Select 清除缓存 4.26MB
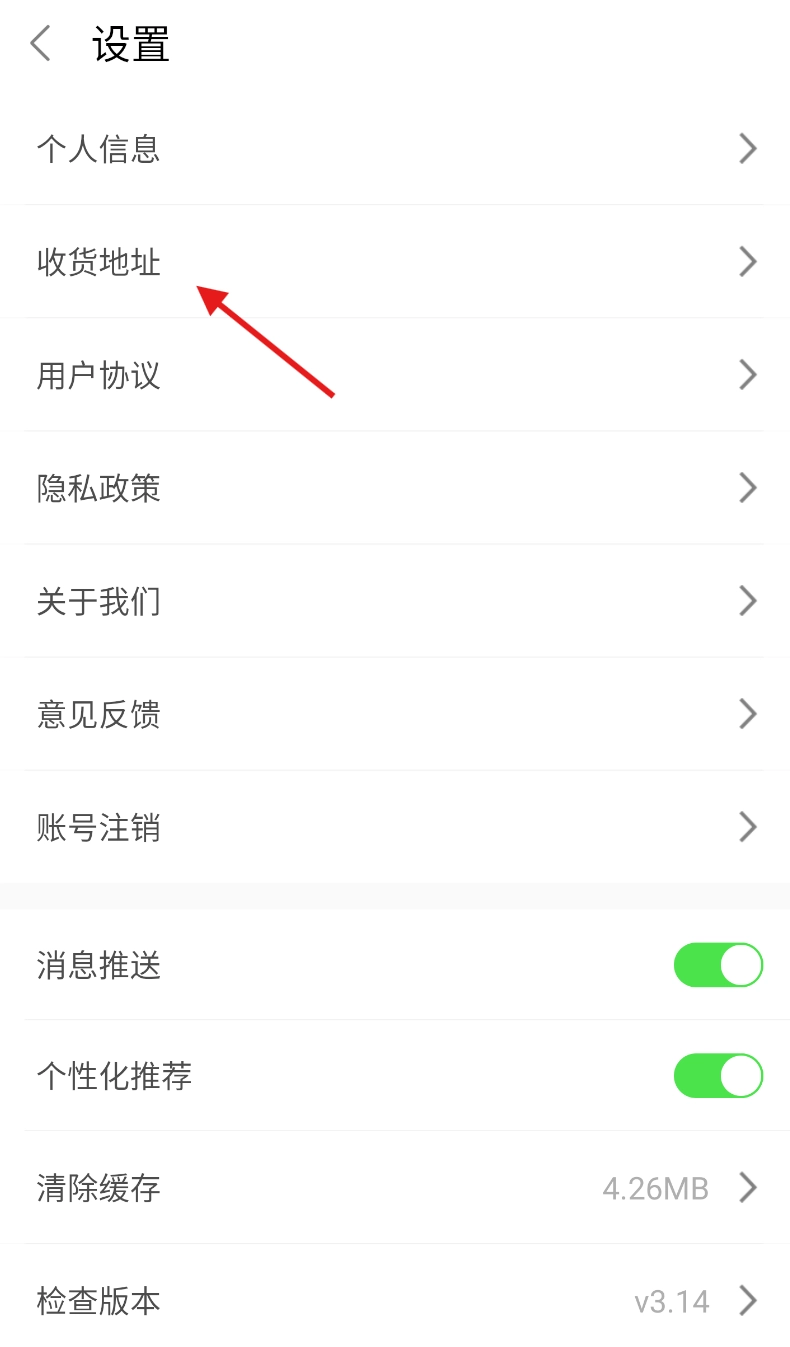Screen dimensions: 790x1347 tap(395, 1188)
